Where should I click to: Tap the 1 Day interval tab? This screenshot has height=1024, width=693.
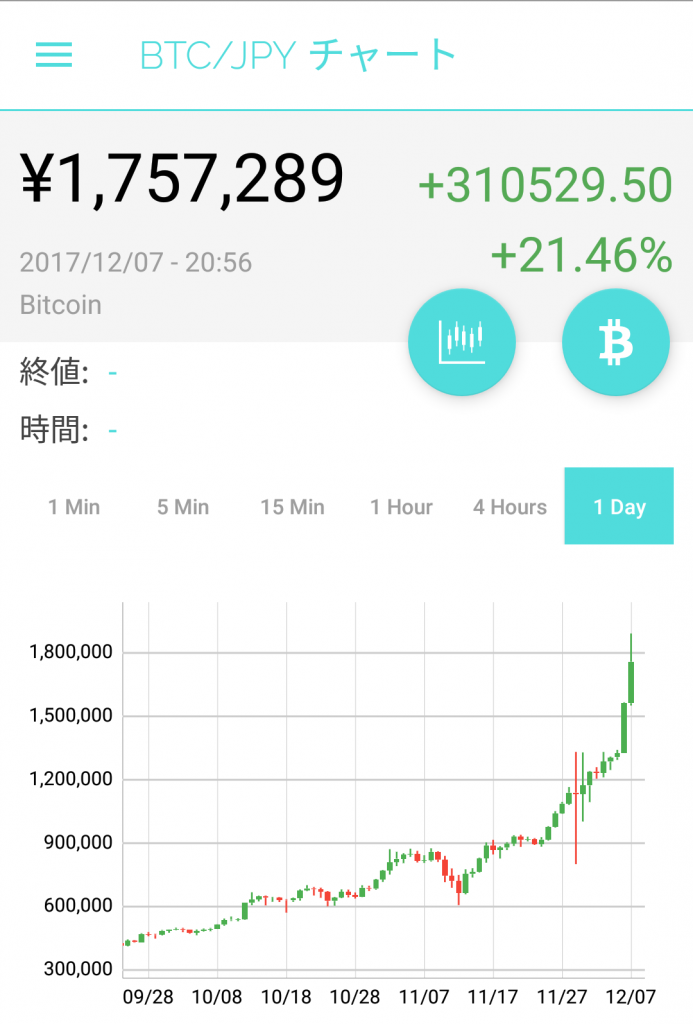coord(619,507)
